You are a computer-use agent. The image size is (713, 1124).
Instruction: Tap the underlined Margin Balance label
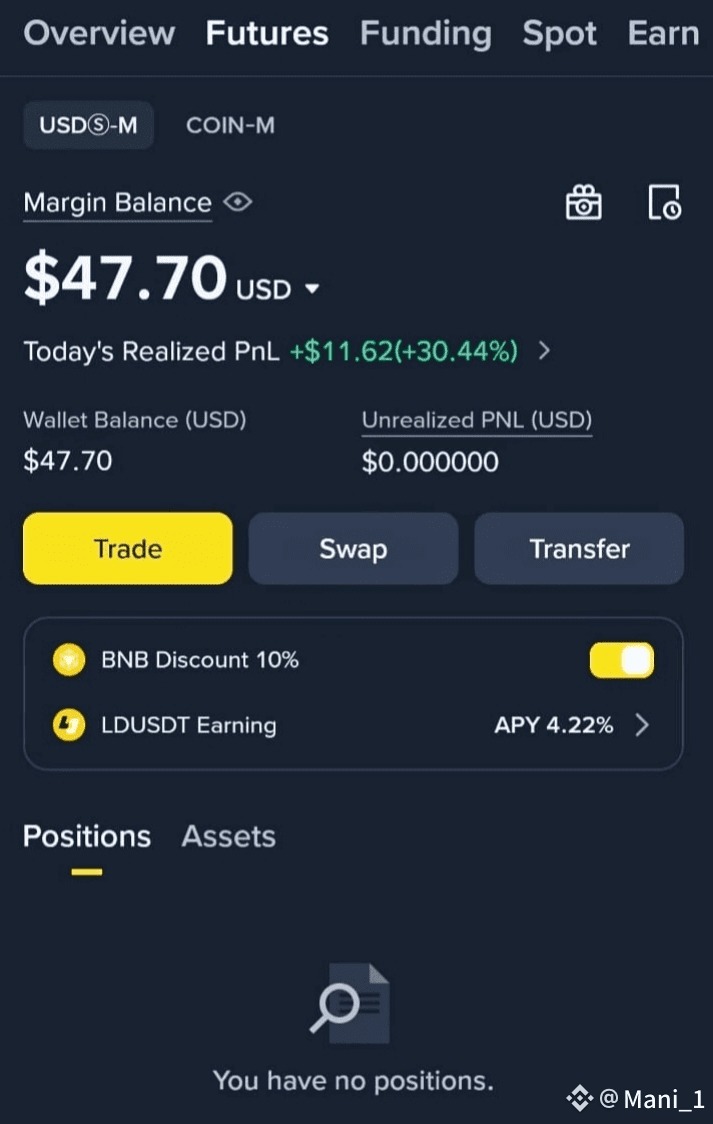tap(118, 203)
